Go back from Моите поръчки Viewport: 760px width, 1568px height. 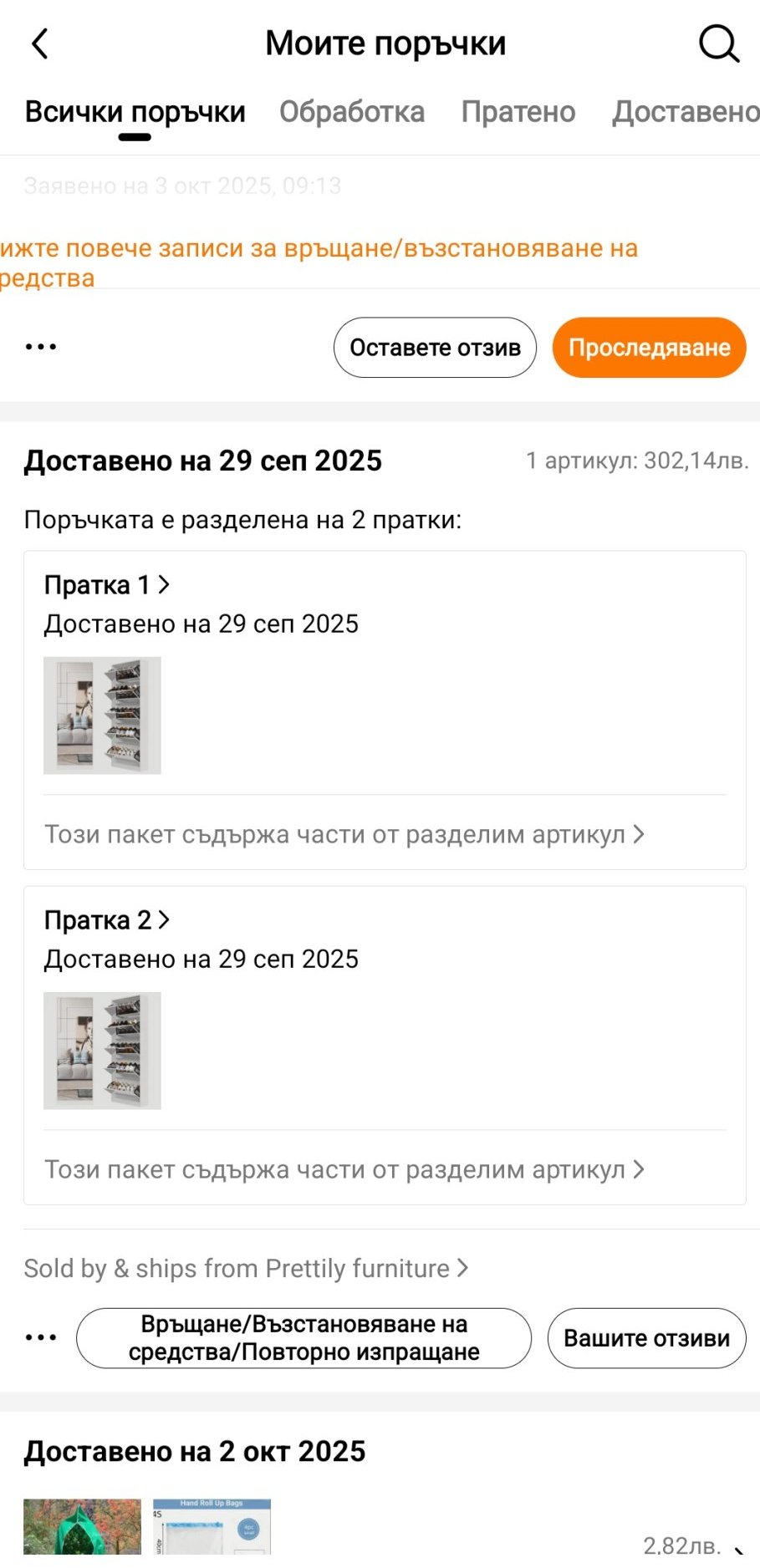pos(39,44)
